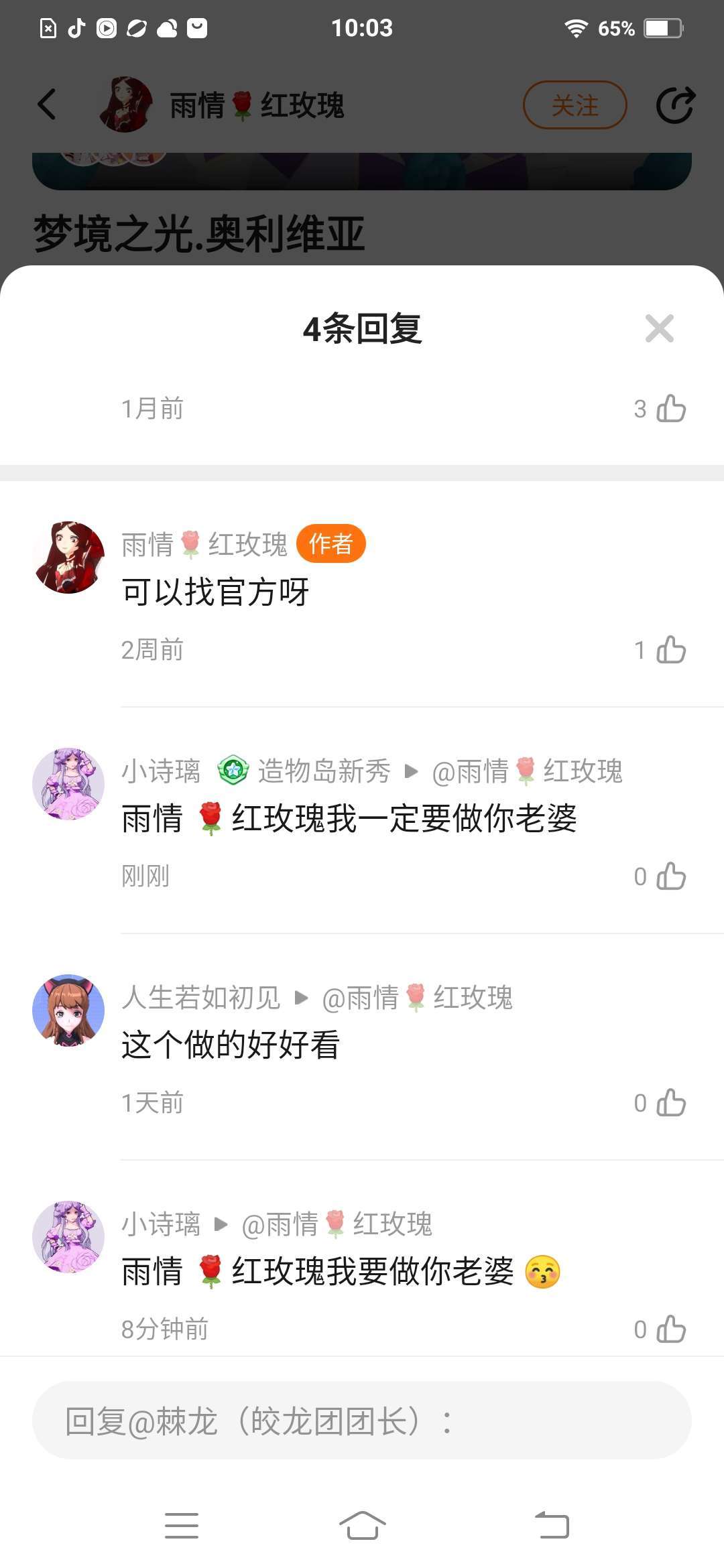Like the reply 我一定要做你老婆
The image size is (724, 1568).
[671, 876]
